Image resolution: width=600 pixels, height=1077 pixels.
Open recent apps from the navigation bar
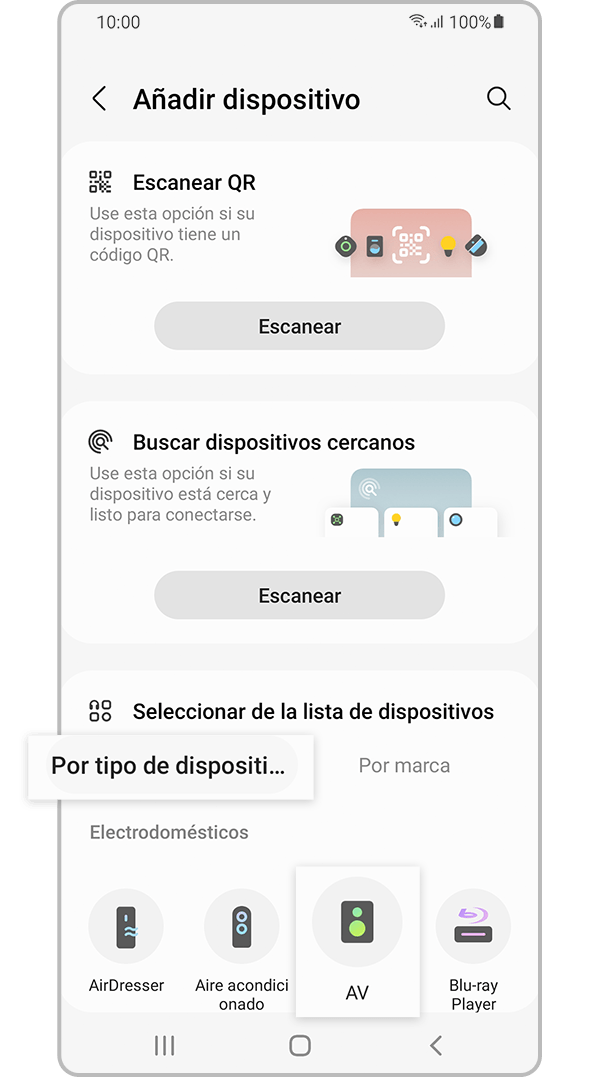[x=165, y=1045]
